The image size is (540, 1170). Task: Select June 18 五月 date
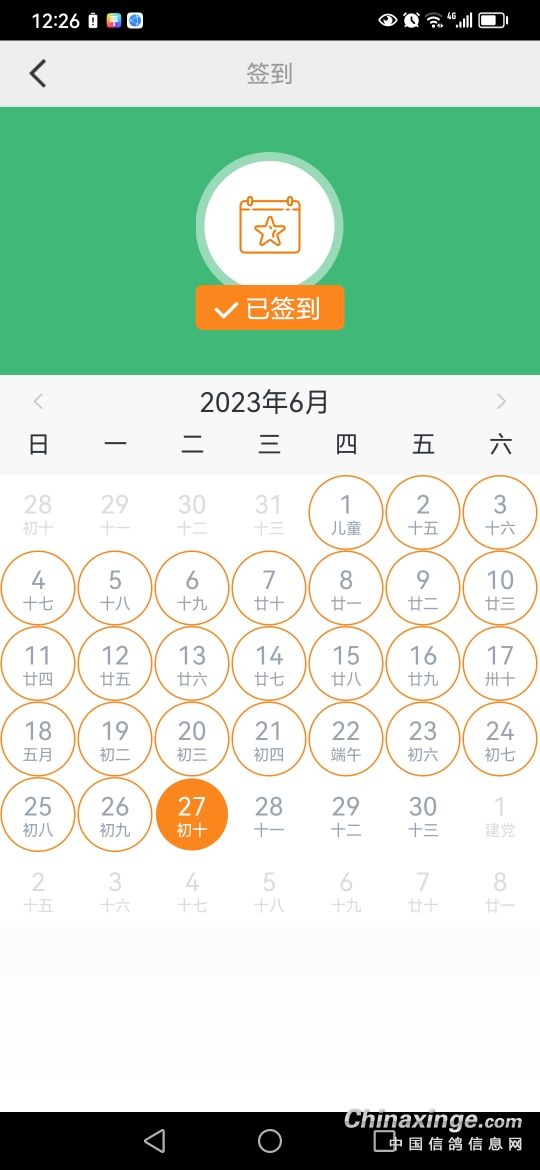(38, 739)
